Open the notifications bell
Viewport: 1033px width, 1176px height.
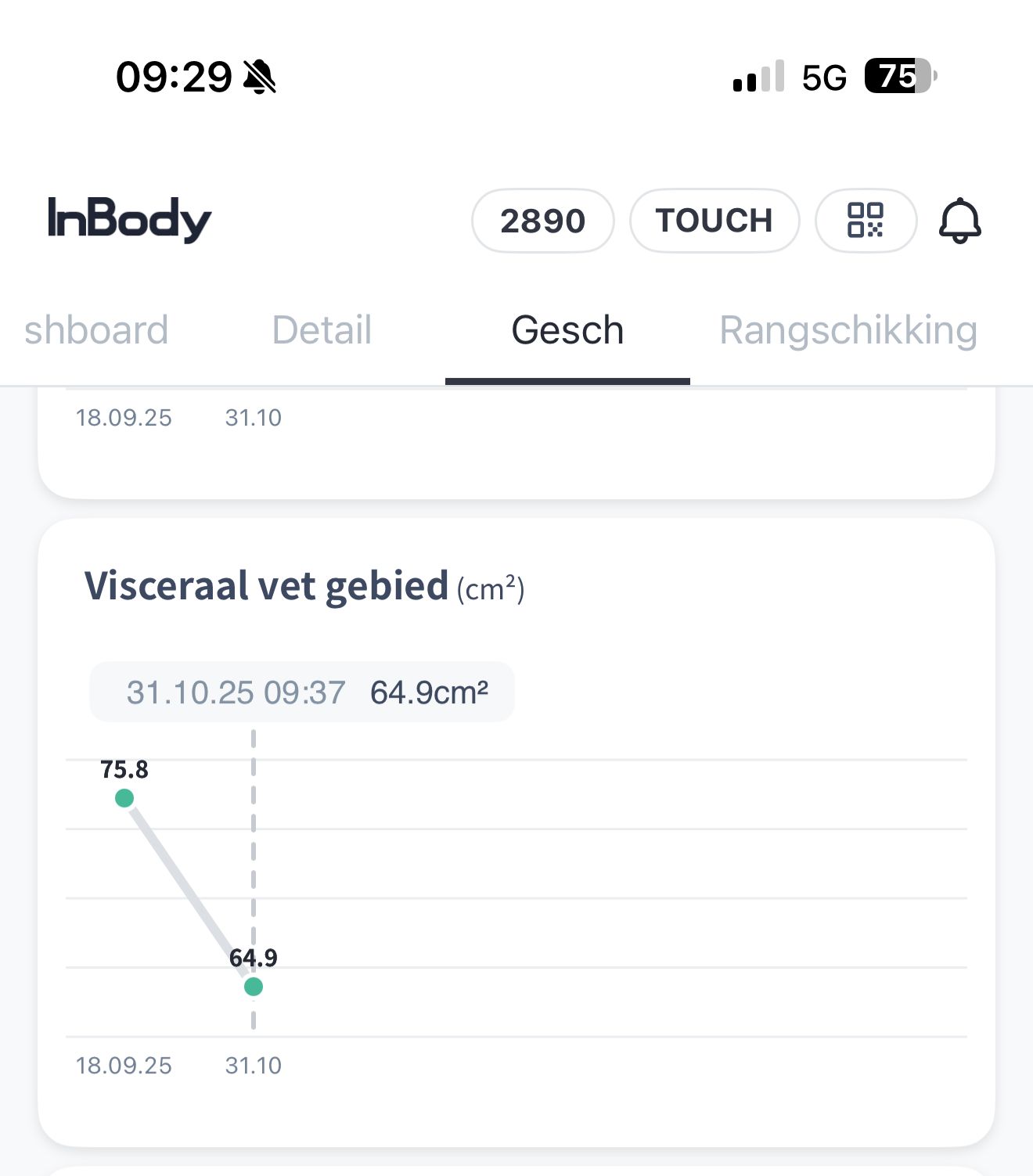959,221
